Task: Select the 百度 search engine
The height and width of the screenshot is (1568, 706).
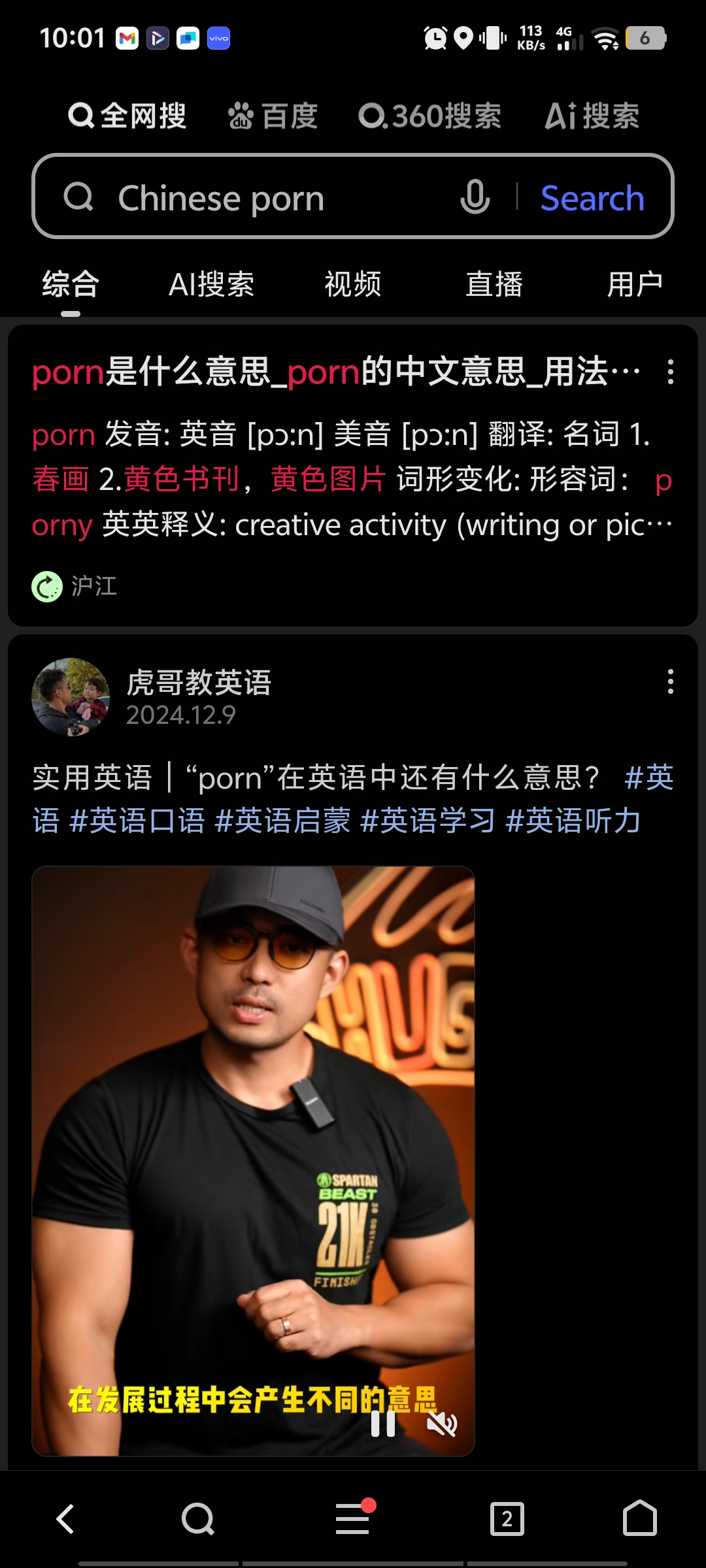Action: point(273,116)
